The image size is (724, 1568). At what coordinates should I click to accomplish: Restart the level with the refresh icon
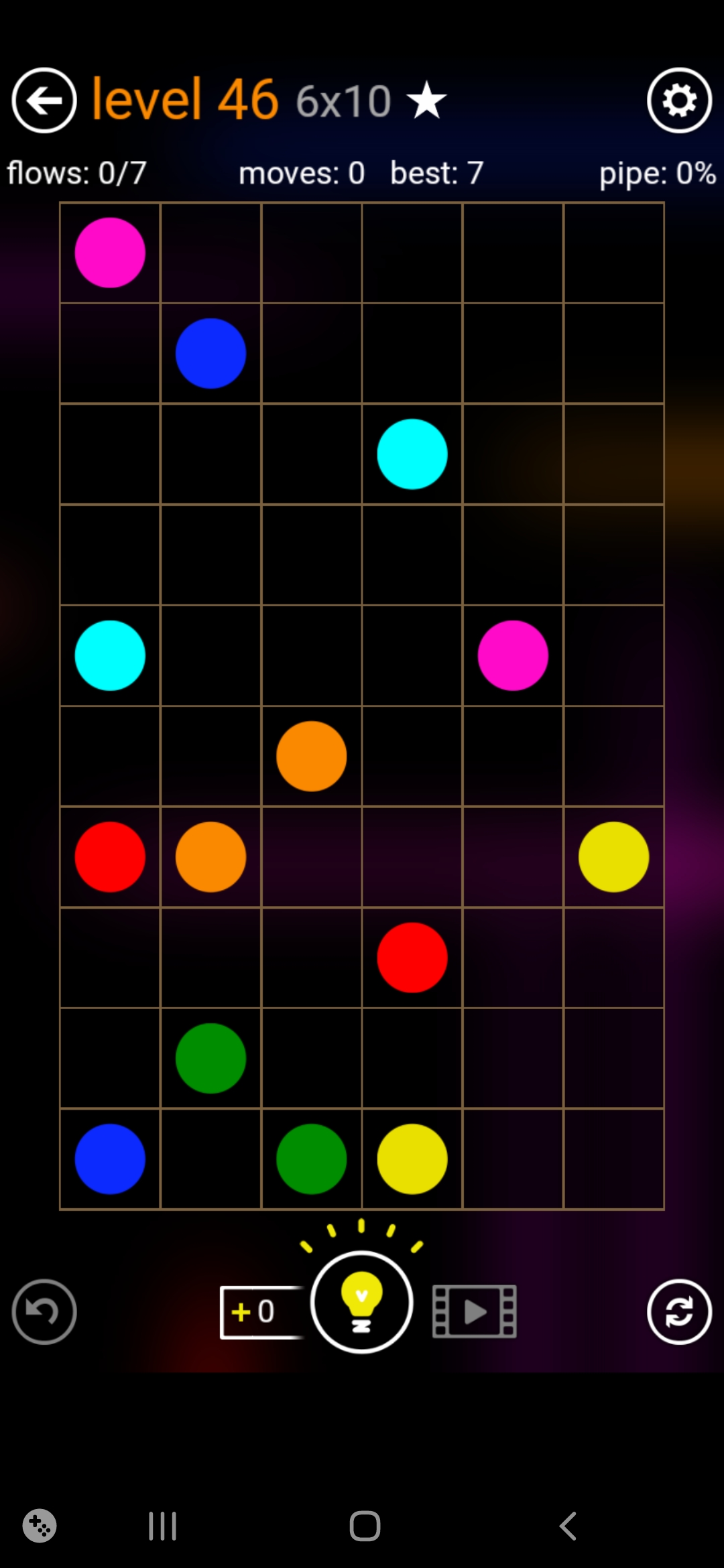click(x=679, y=1311)
